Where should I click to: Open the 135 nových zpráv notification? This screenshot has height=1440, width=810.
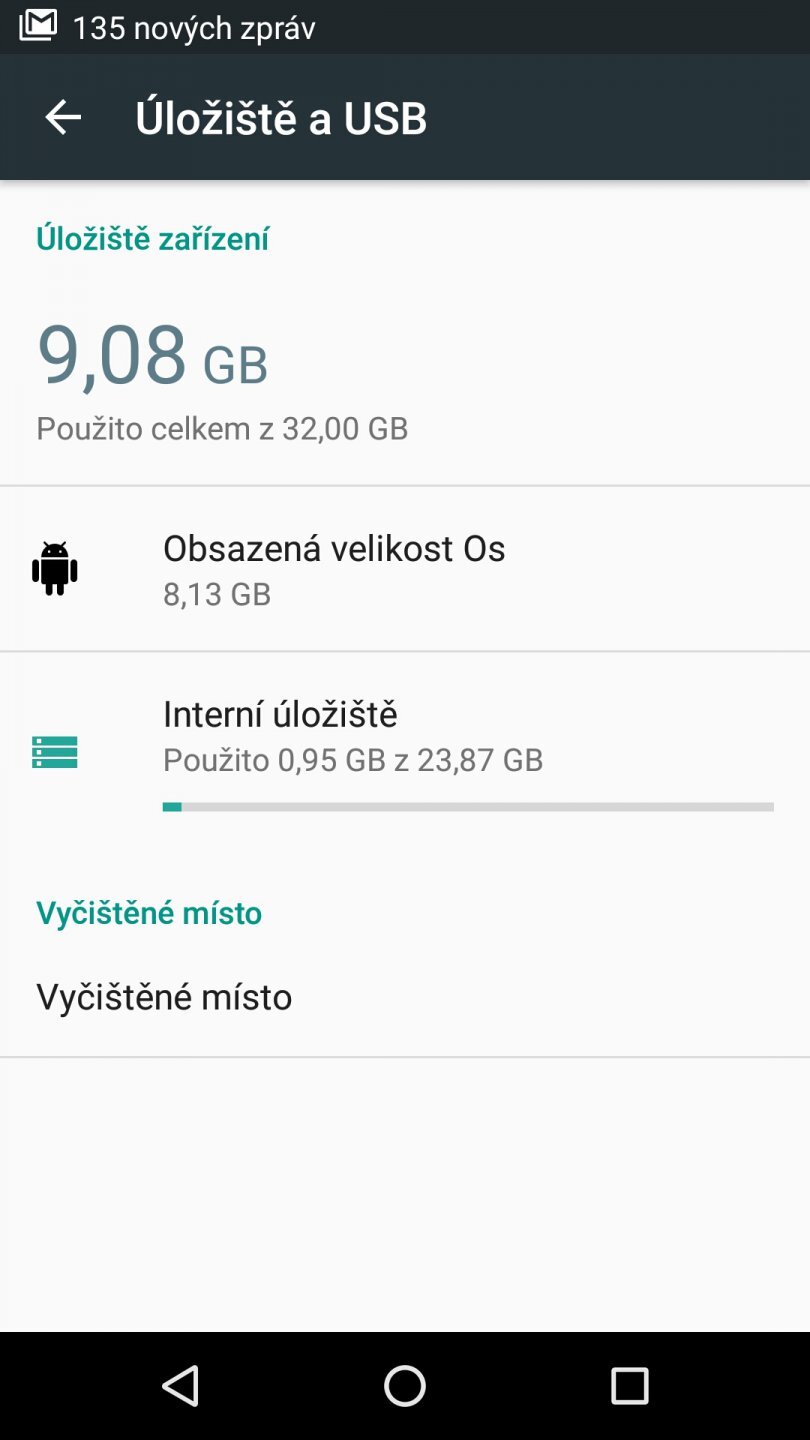(x=195, y=27)
